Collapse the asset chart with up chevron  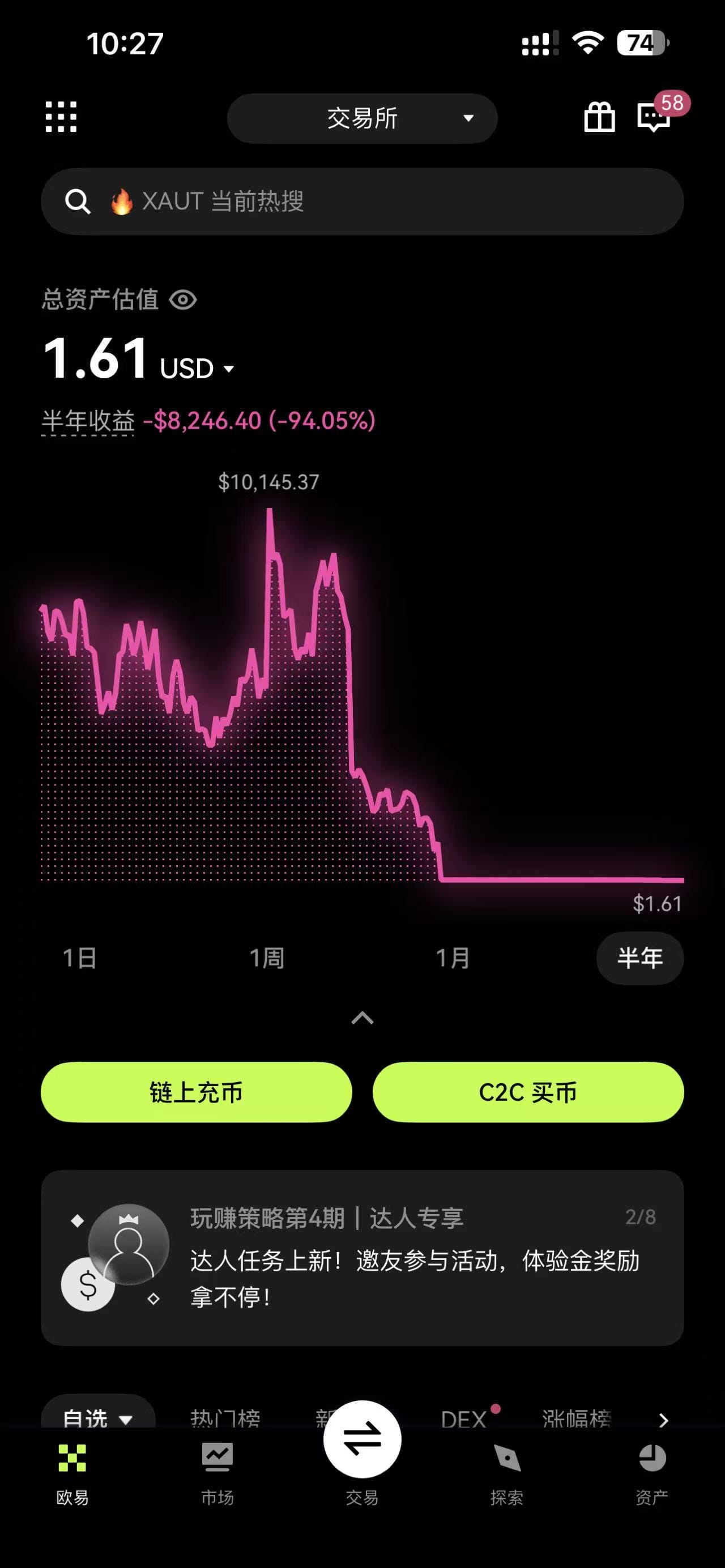[x=362, y=1018]
